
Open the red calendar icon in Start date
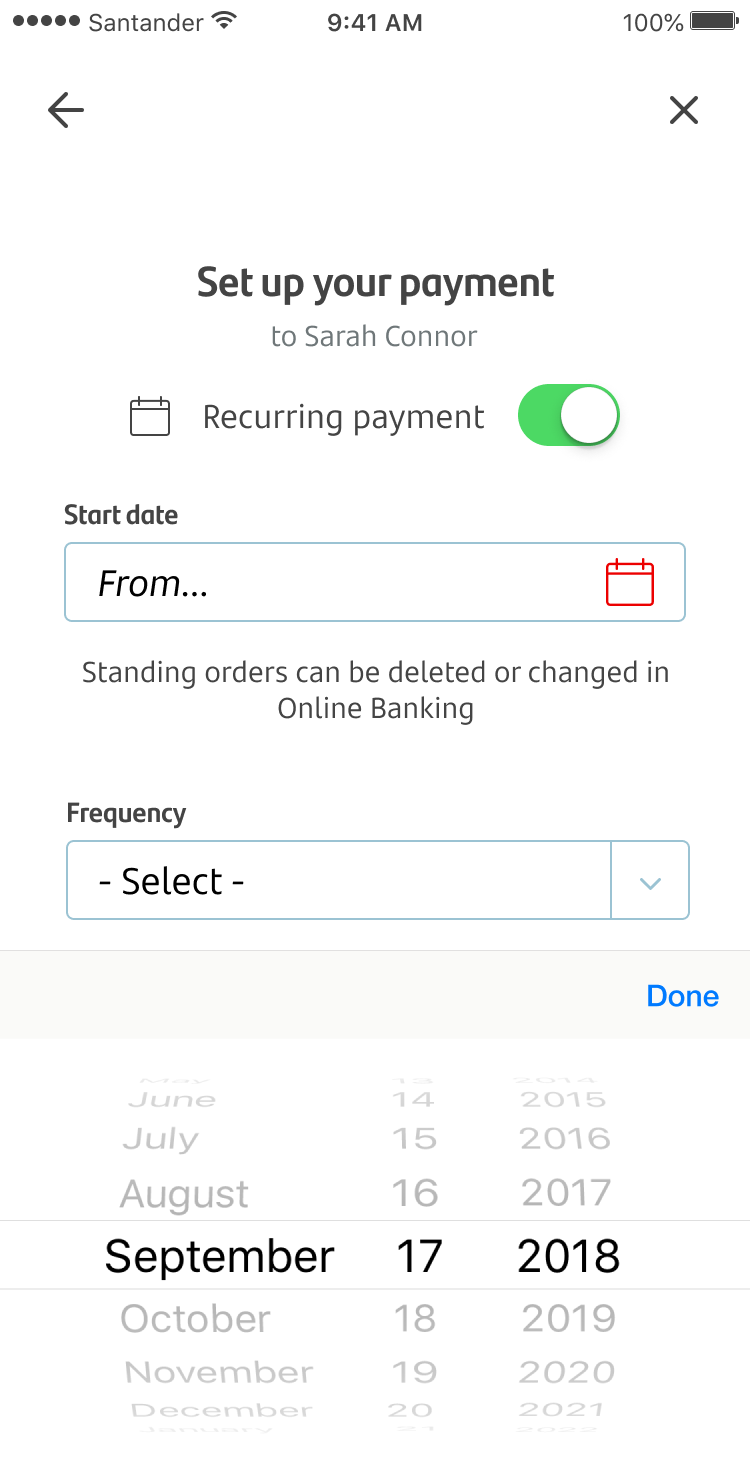[630, 582]
